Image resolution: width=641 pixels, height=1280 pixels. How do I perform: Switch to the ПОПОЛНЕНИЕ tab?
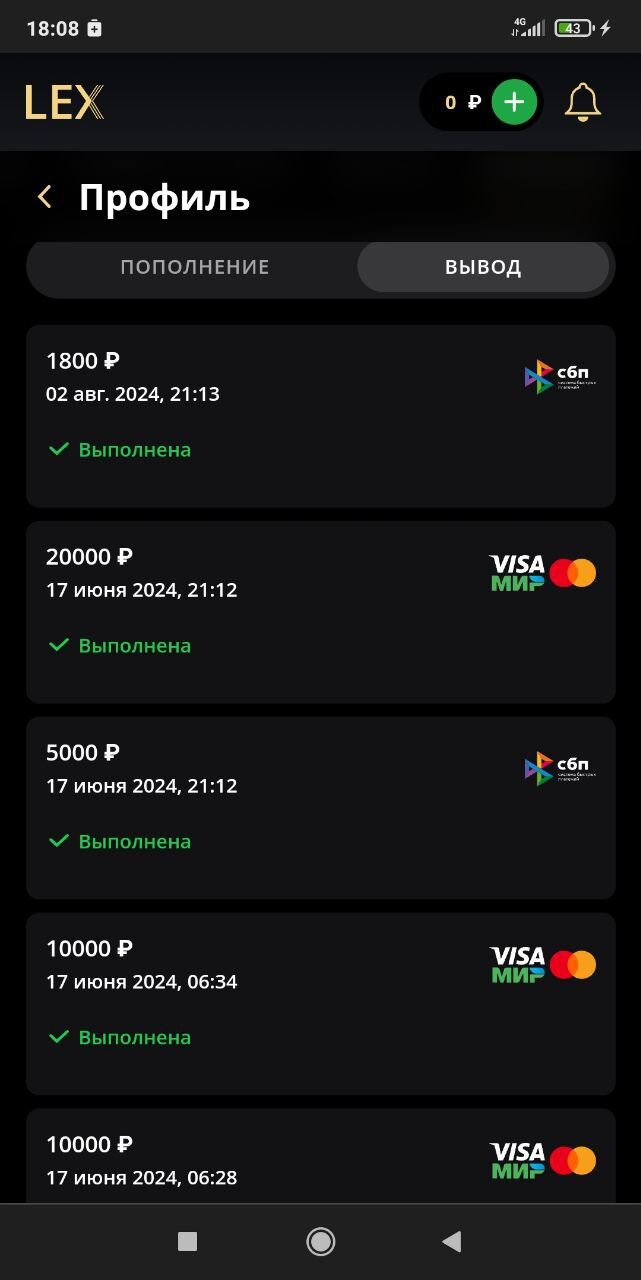[195, 267]
